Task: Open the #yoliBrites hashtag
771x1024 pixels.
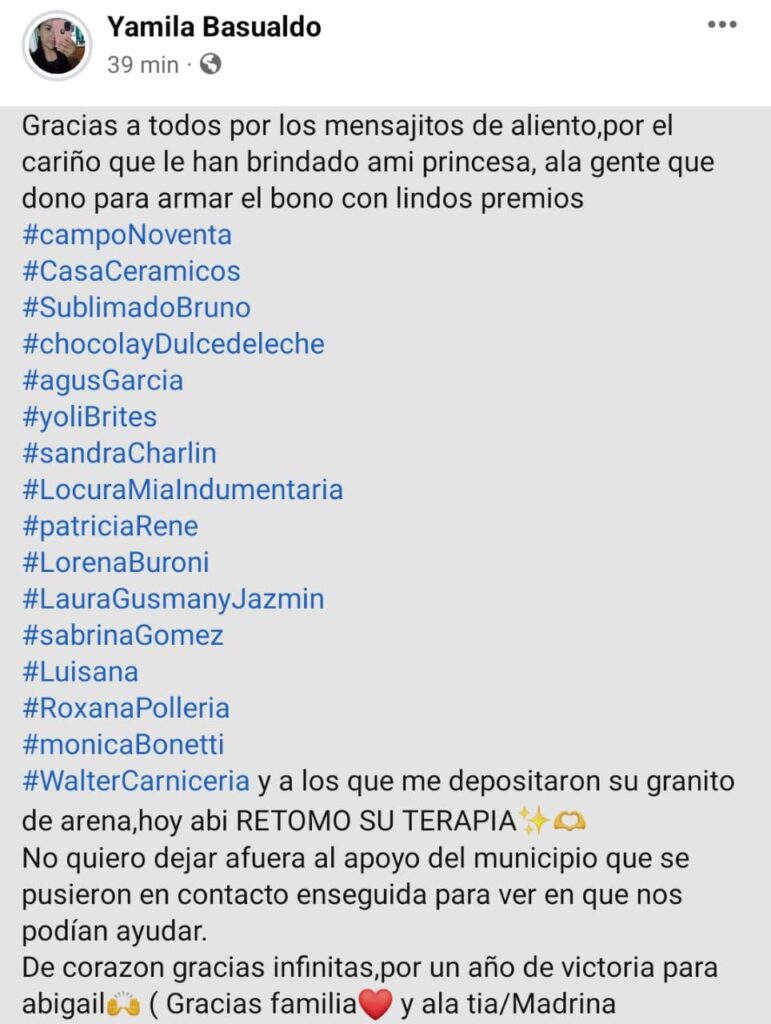Action: coord(89,416)
